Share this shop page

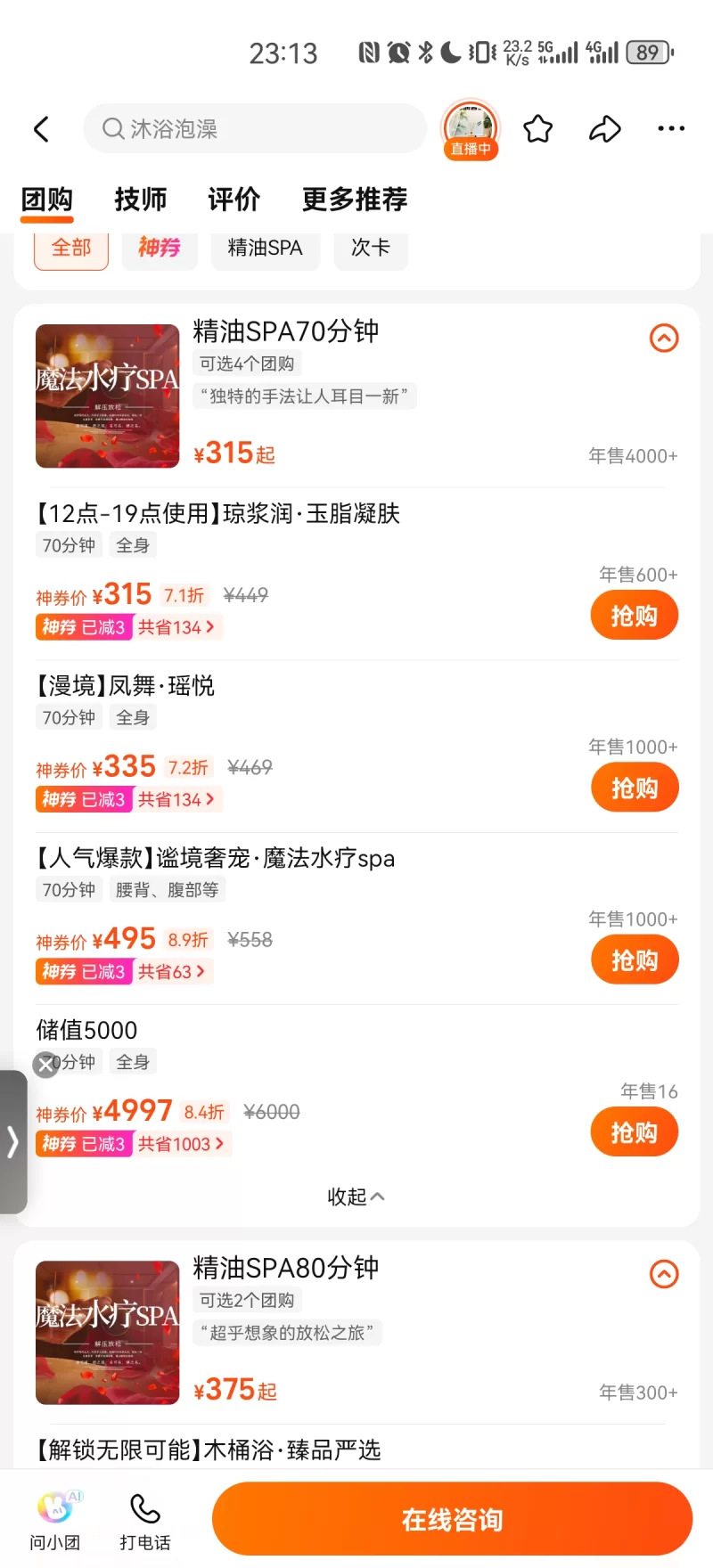tap(604, 129)
